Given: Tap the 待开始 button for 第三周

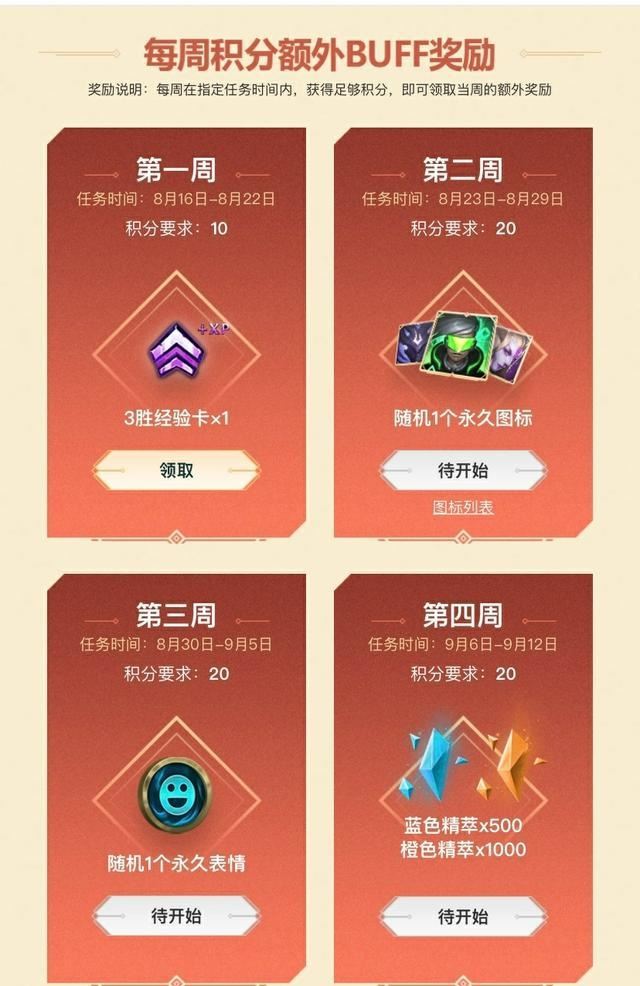Looking at the screenshot, I should [x=176, y=916].
